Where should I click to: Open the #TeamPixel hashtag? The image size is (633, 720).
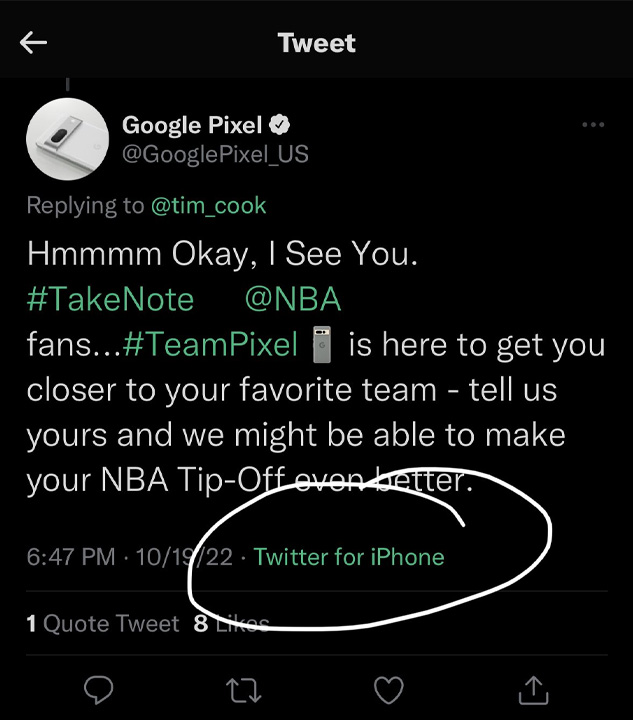[210, 345]
